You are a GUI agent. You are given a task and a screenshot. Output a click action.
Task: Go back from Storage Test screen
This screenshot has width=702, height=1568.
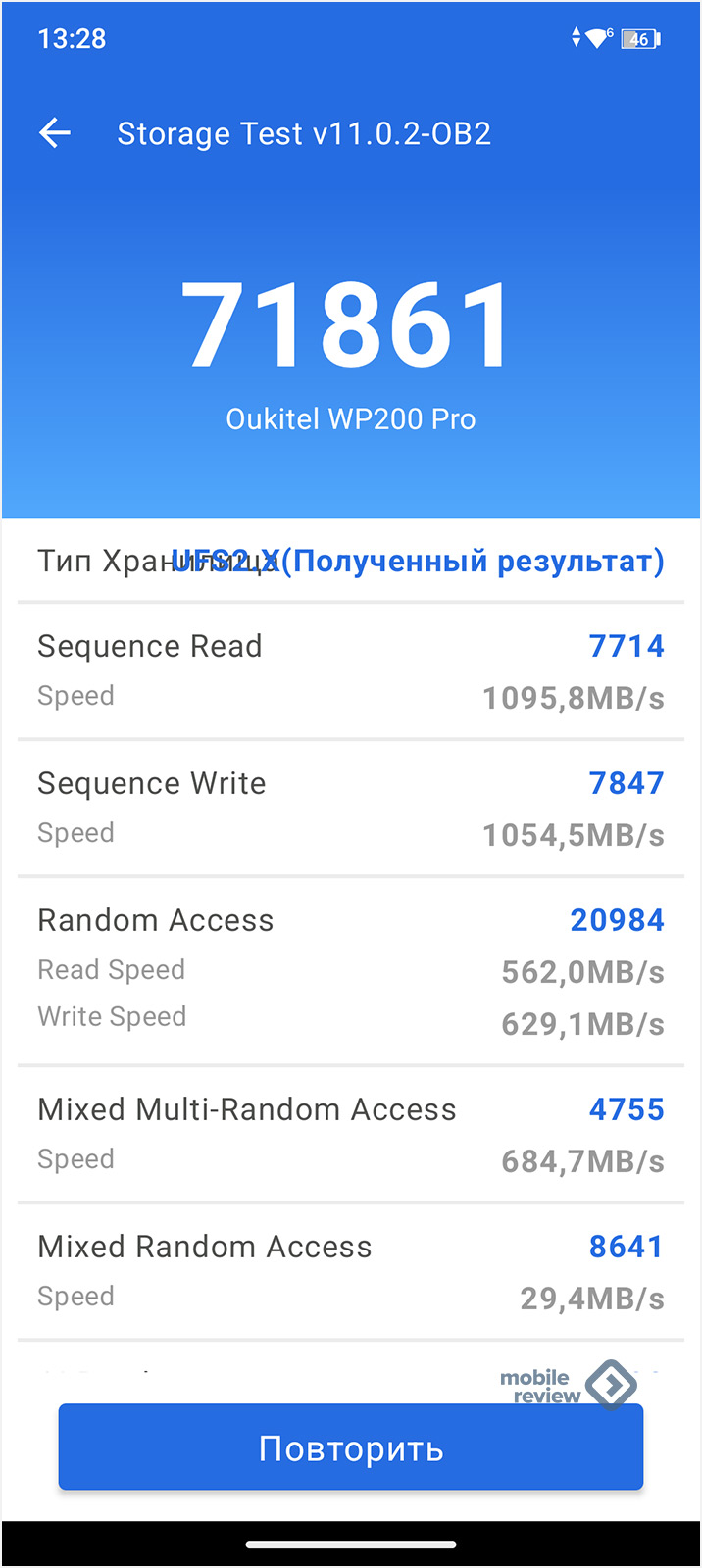click(x=55, y=133)
